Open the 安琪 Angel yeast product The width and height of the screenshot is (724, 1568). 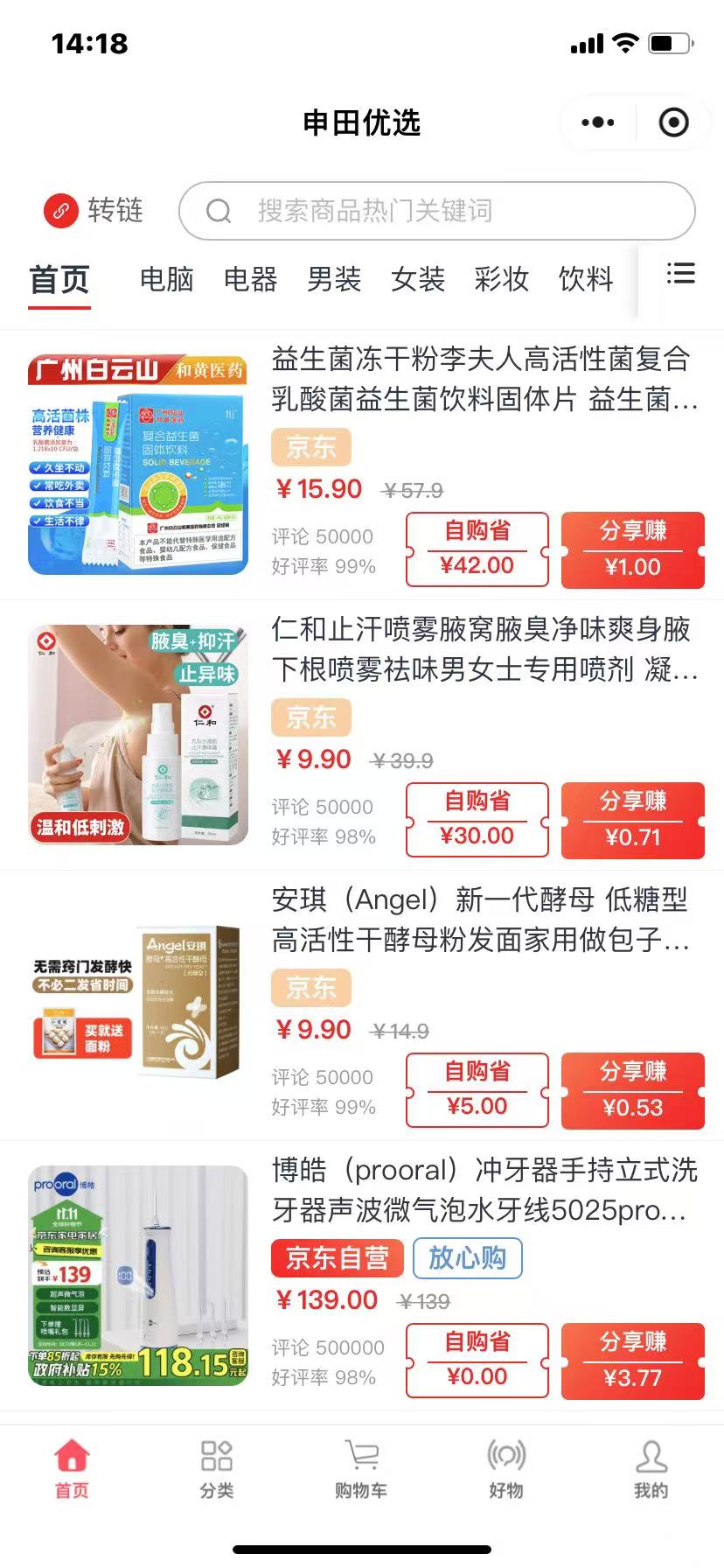click(x=479, y=920)
